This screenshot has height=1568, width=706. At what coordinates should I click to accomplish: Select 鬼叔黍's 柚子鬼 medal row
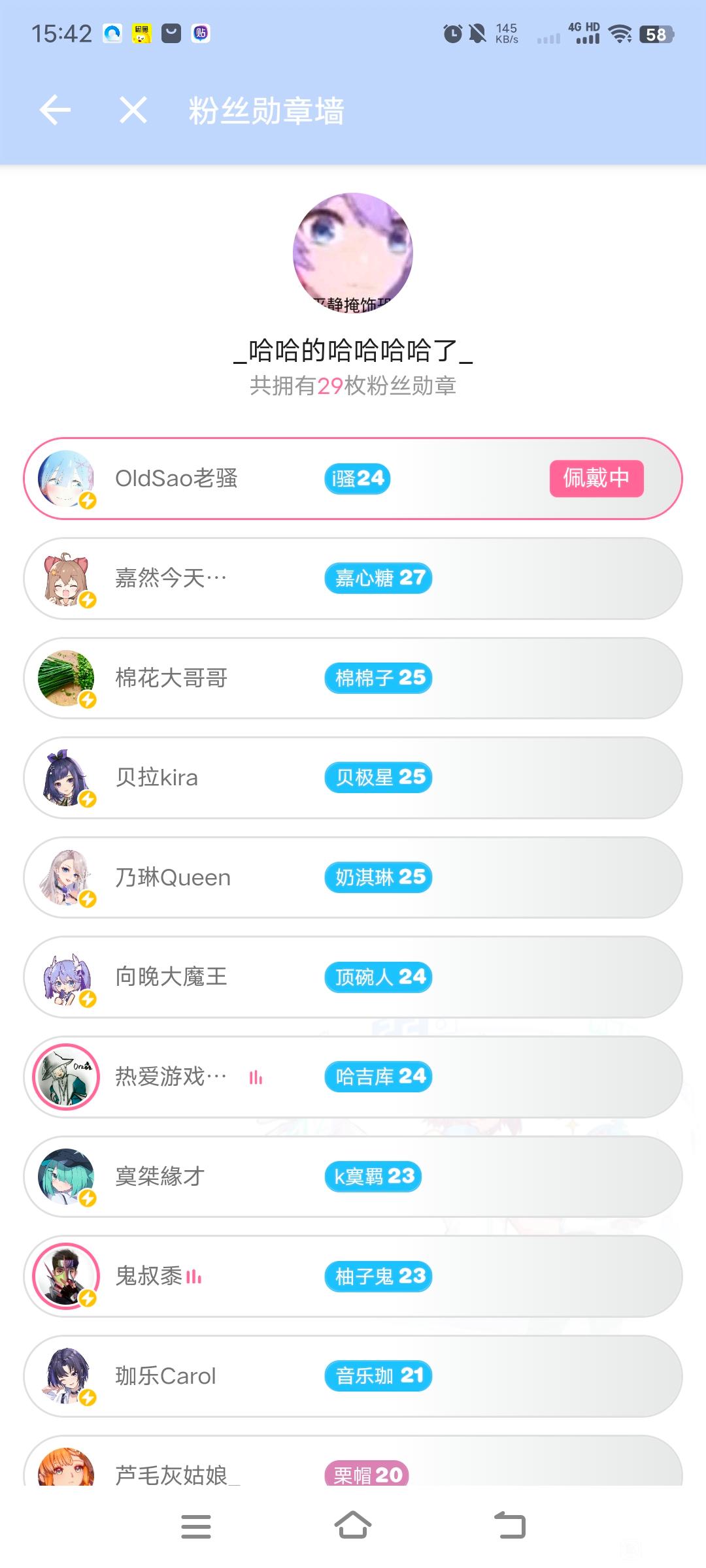pos(353,1276)
